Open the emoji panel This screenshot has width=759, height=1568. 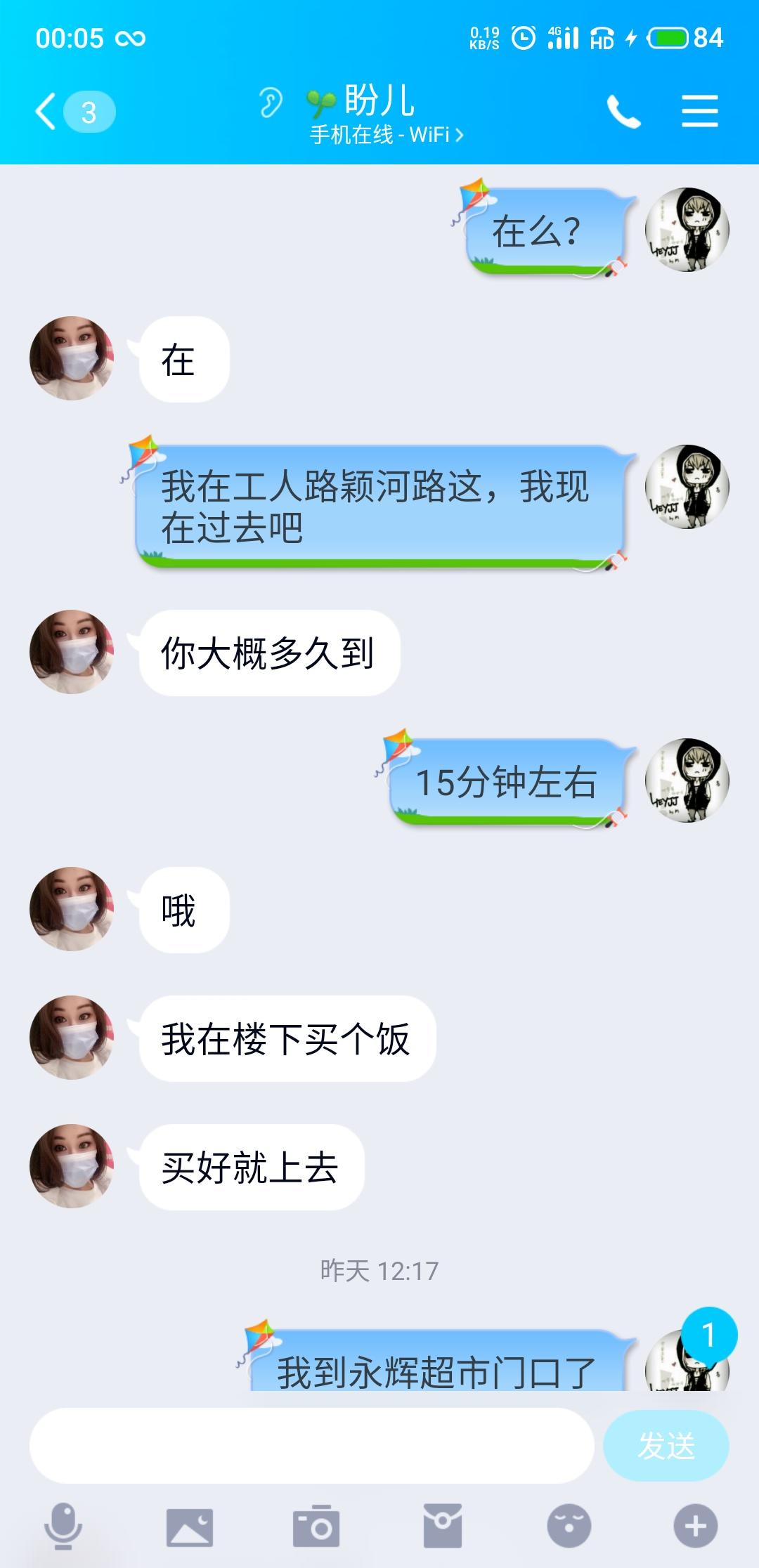pos(569,1526)
